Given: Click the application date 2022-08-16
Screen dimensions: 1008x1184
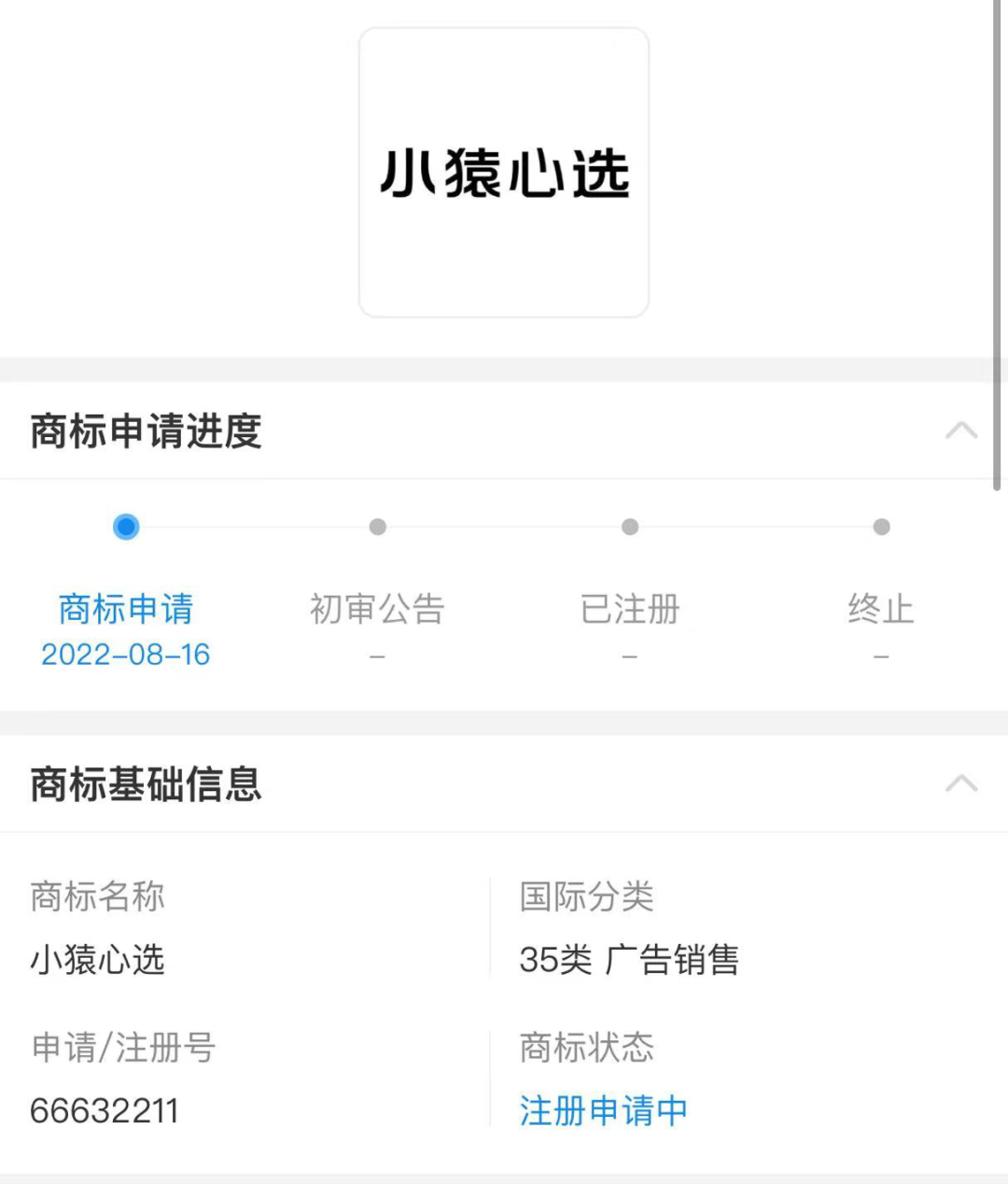Looking at the screenshot, I should tap(126, 655).
